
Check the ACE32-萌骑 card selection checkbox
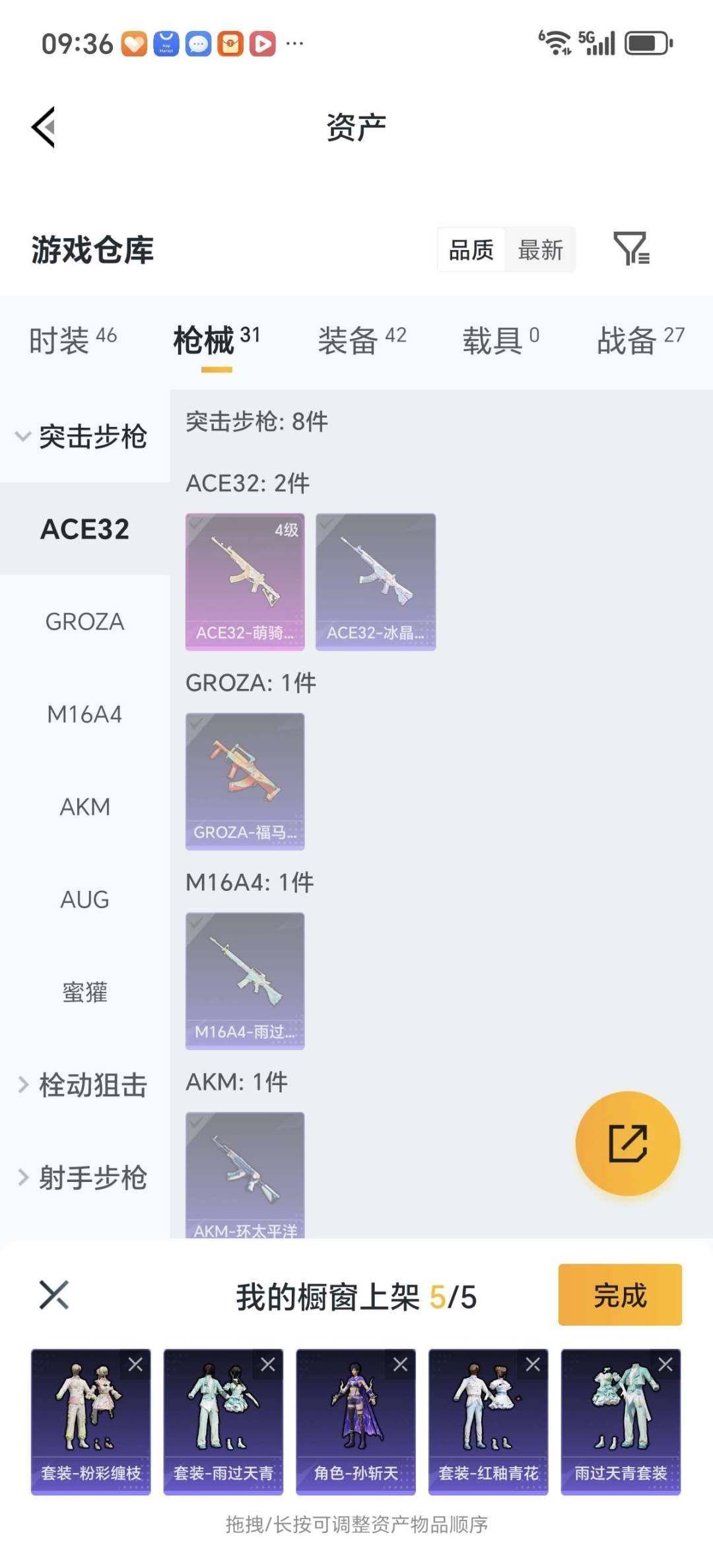coord(197,525)
